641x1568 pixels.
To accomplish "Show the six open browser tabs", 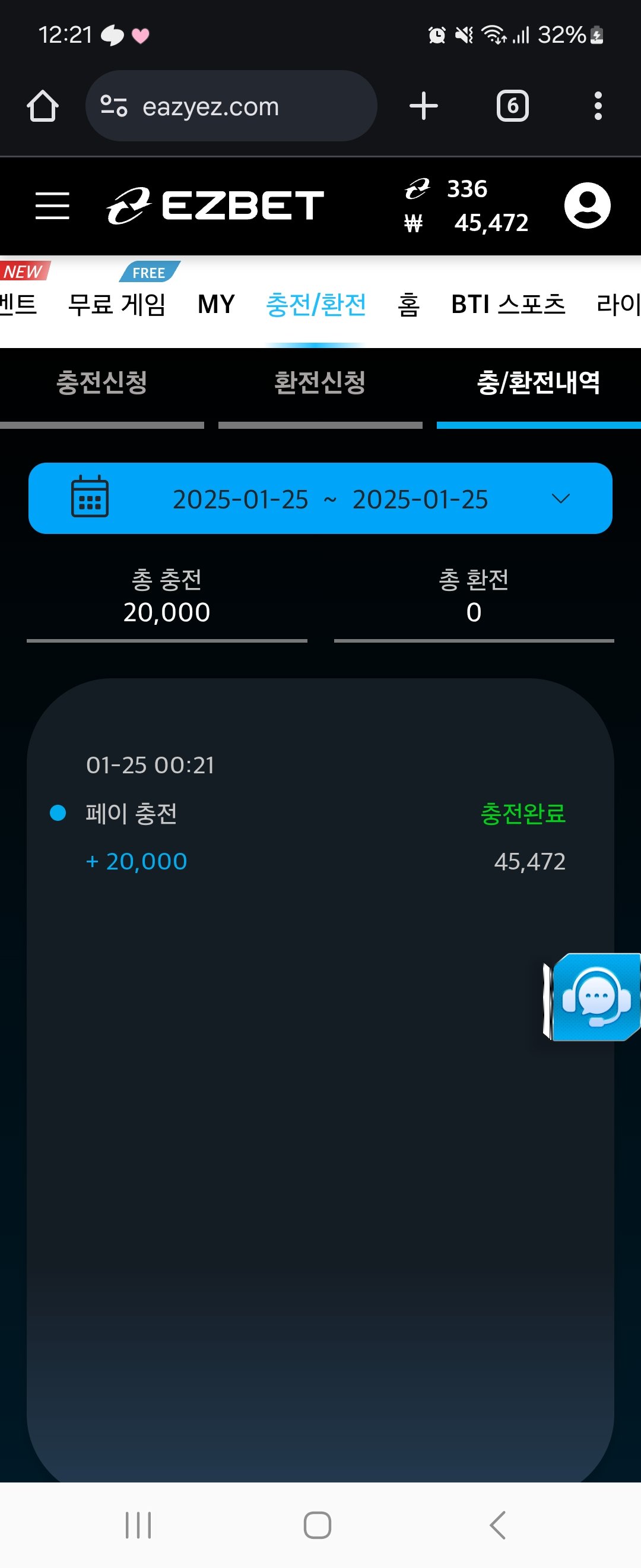I will [x=512, y=106].
